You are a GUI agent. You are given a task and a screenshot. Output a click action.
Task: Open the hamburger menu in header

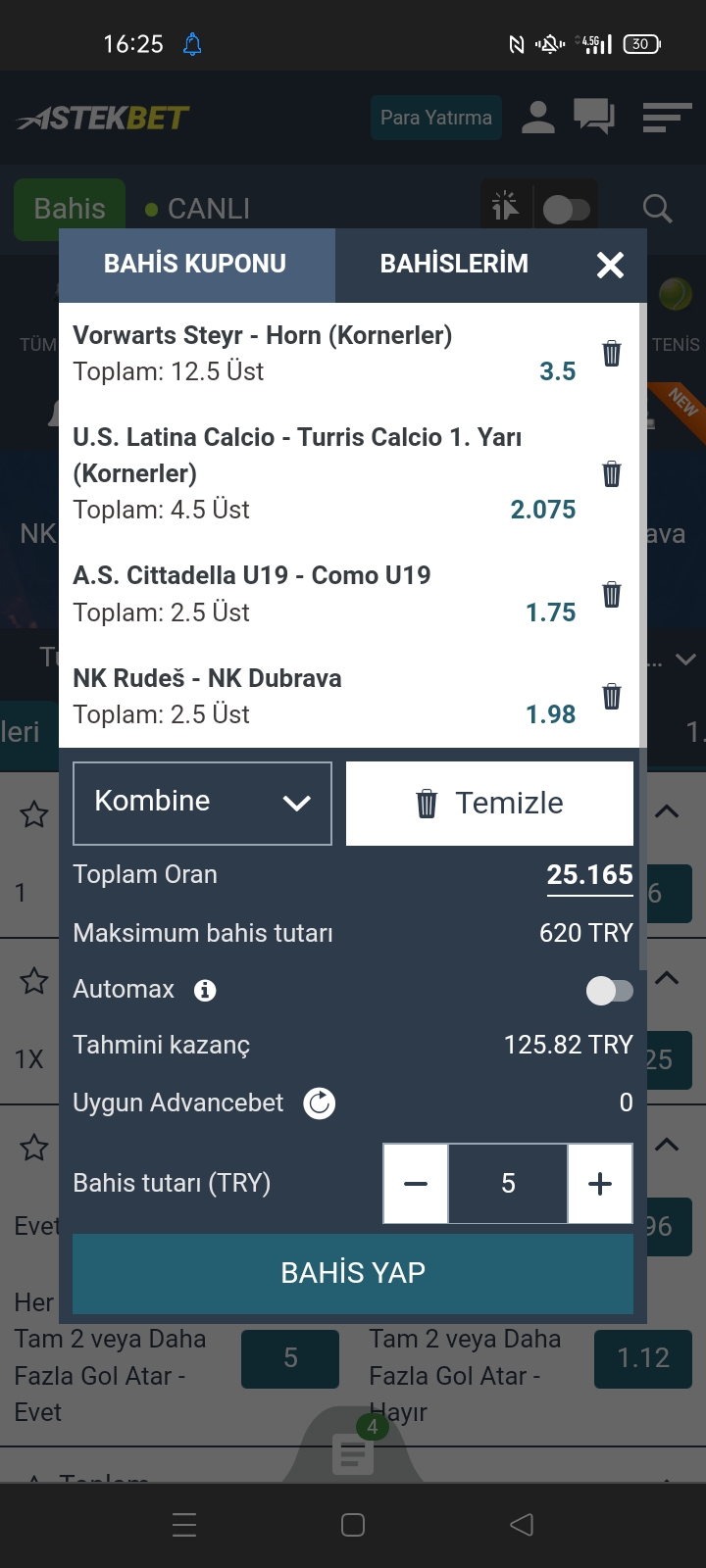point(667,119)
